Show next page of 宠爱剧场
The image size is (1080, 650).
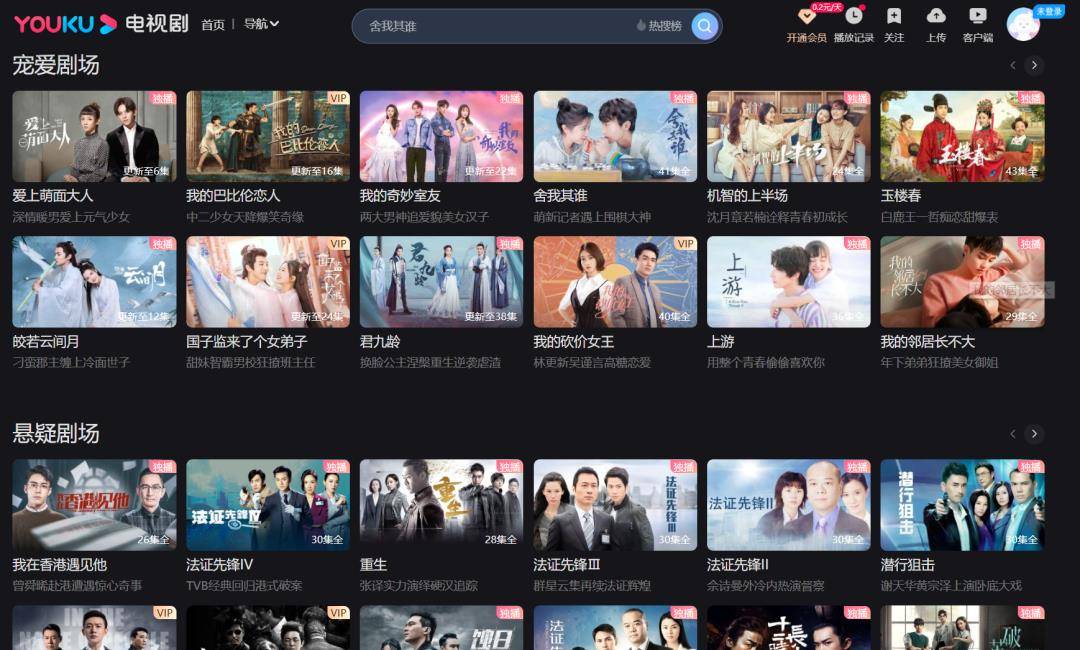click(x=1035, y=65)
